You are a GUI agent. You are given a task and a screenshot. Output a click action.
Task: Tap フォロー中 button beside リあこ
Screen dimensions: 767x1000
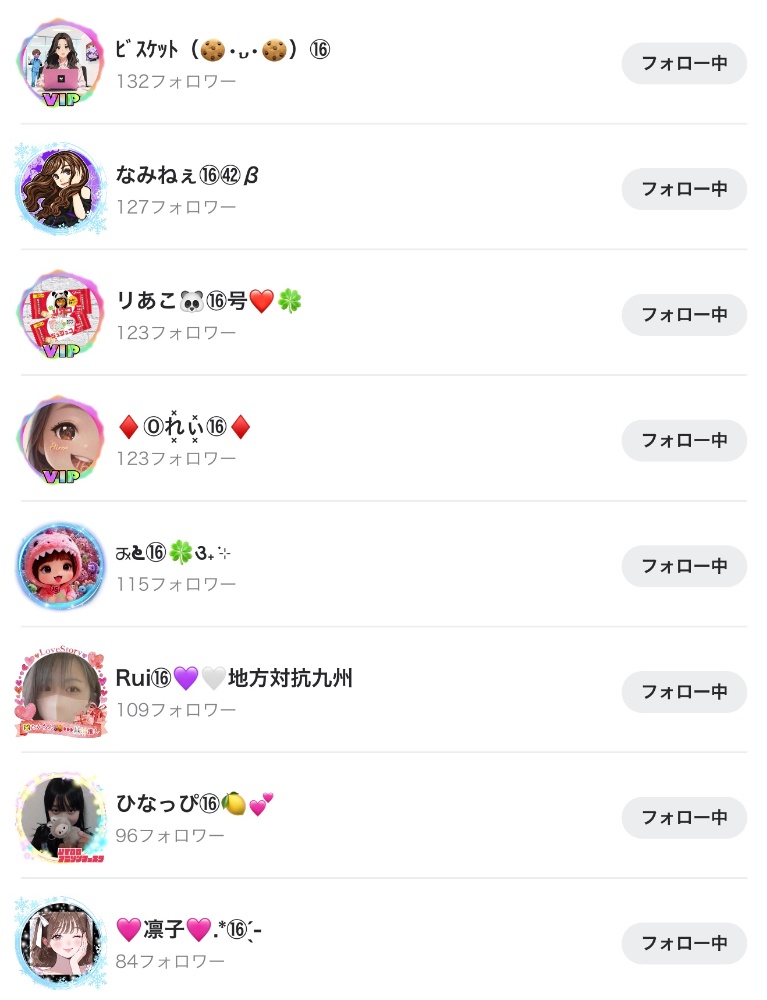[x=684, y=314]
